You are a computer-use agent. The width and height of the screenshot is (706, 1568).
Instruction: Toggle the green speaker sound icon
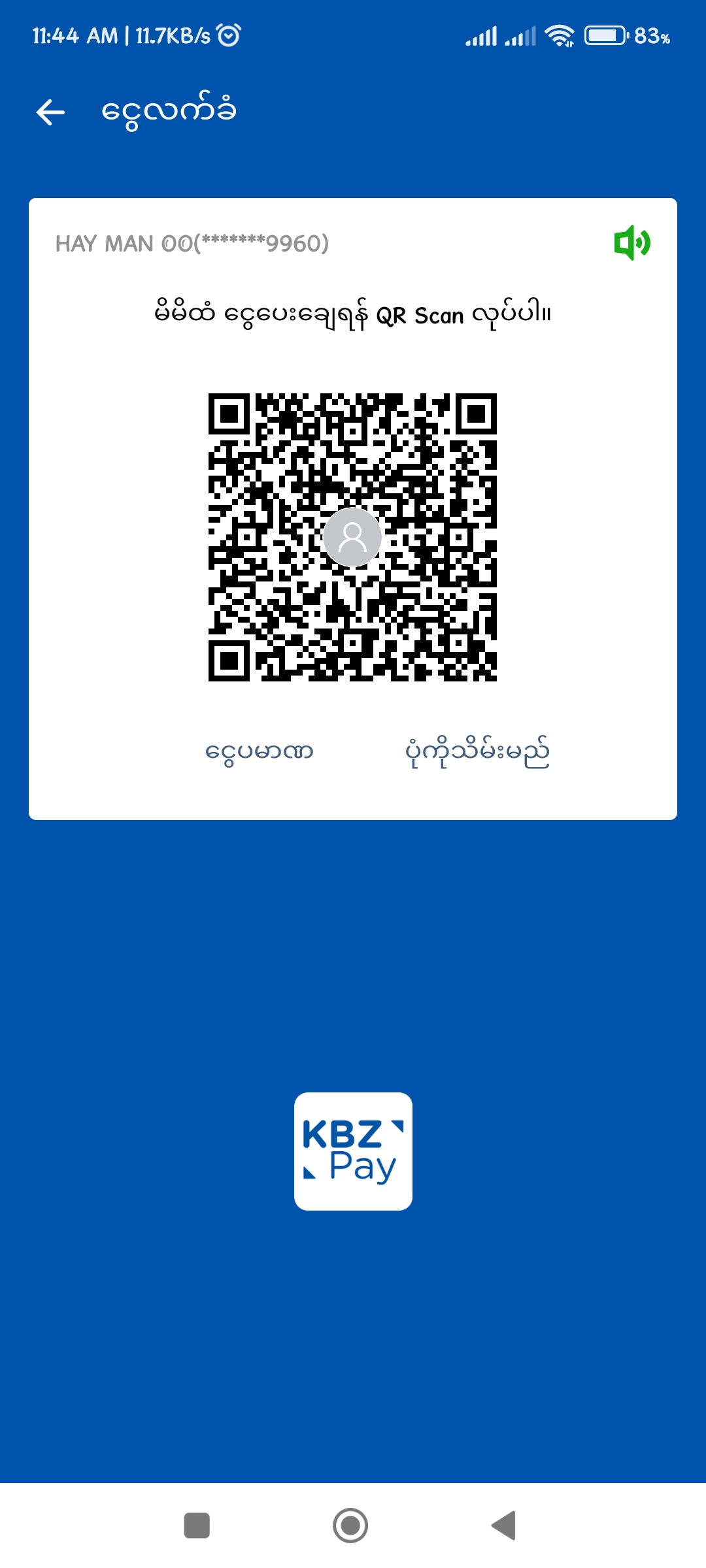click(631, 243)
